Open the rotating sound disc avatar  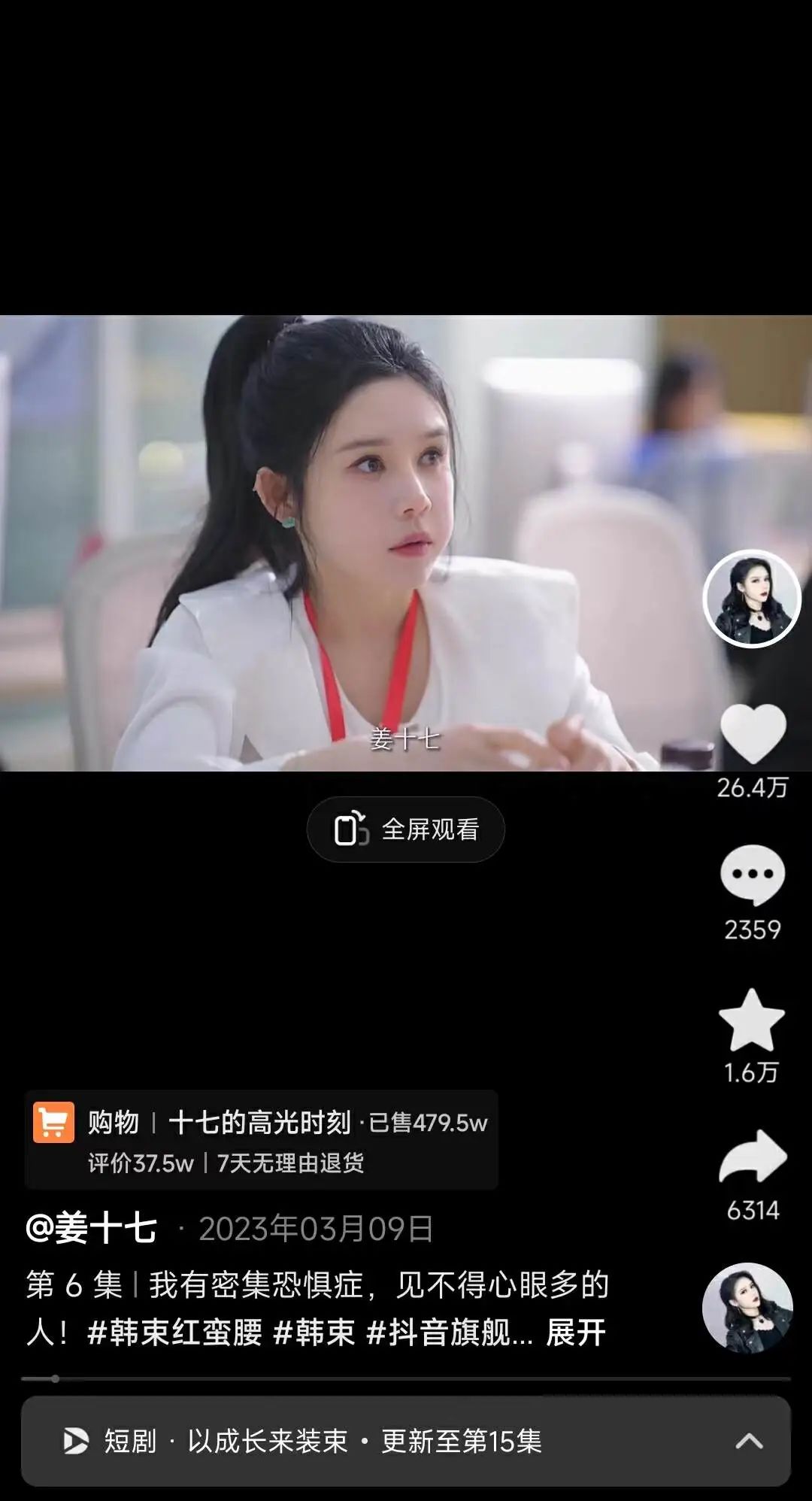tap(747, 1307)
